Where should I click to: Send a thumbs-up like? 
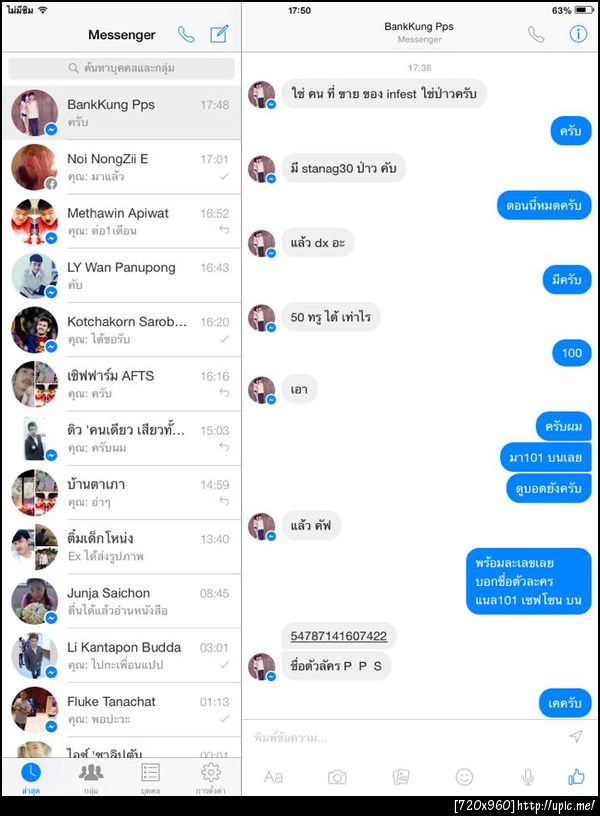(576, 777)
